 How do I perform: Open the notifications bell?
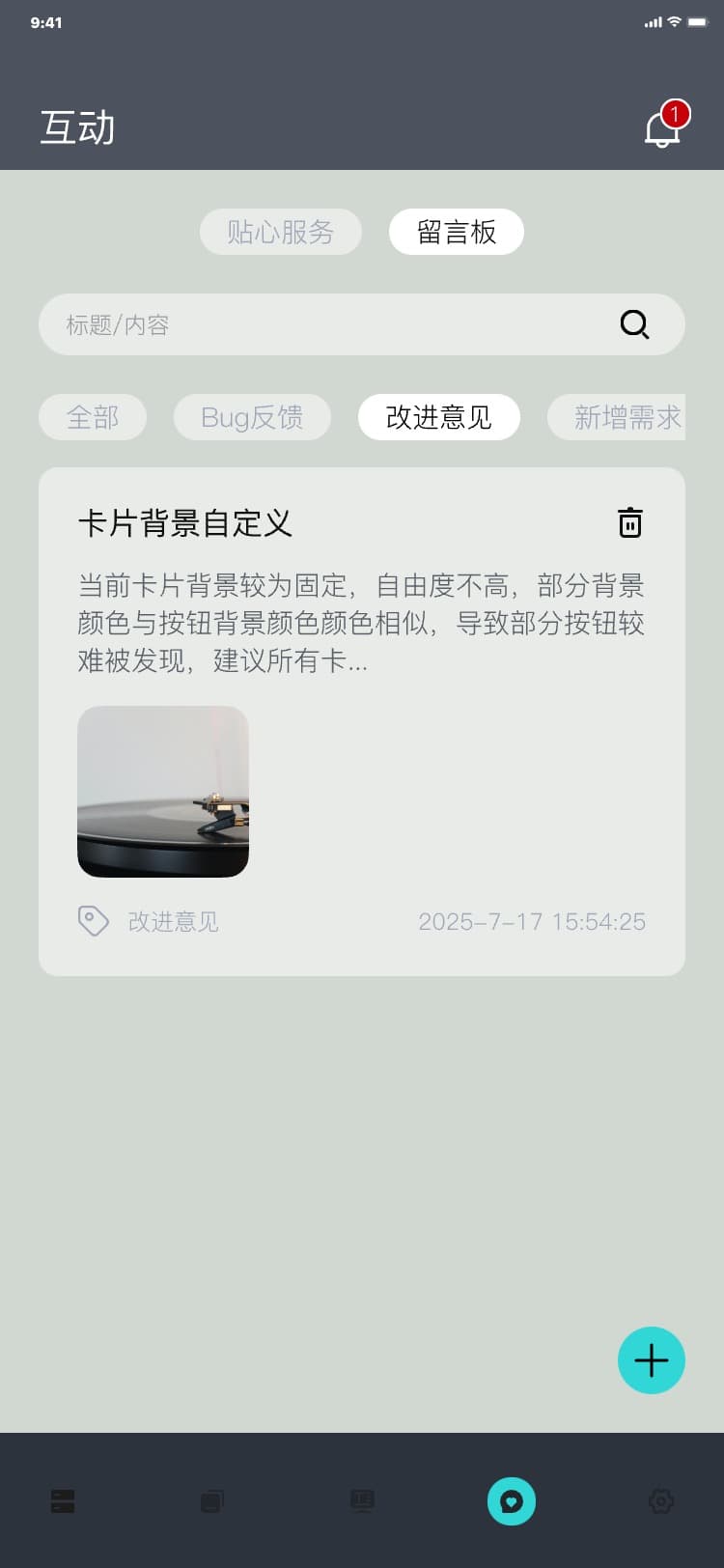pos(662,128)
